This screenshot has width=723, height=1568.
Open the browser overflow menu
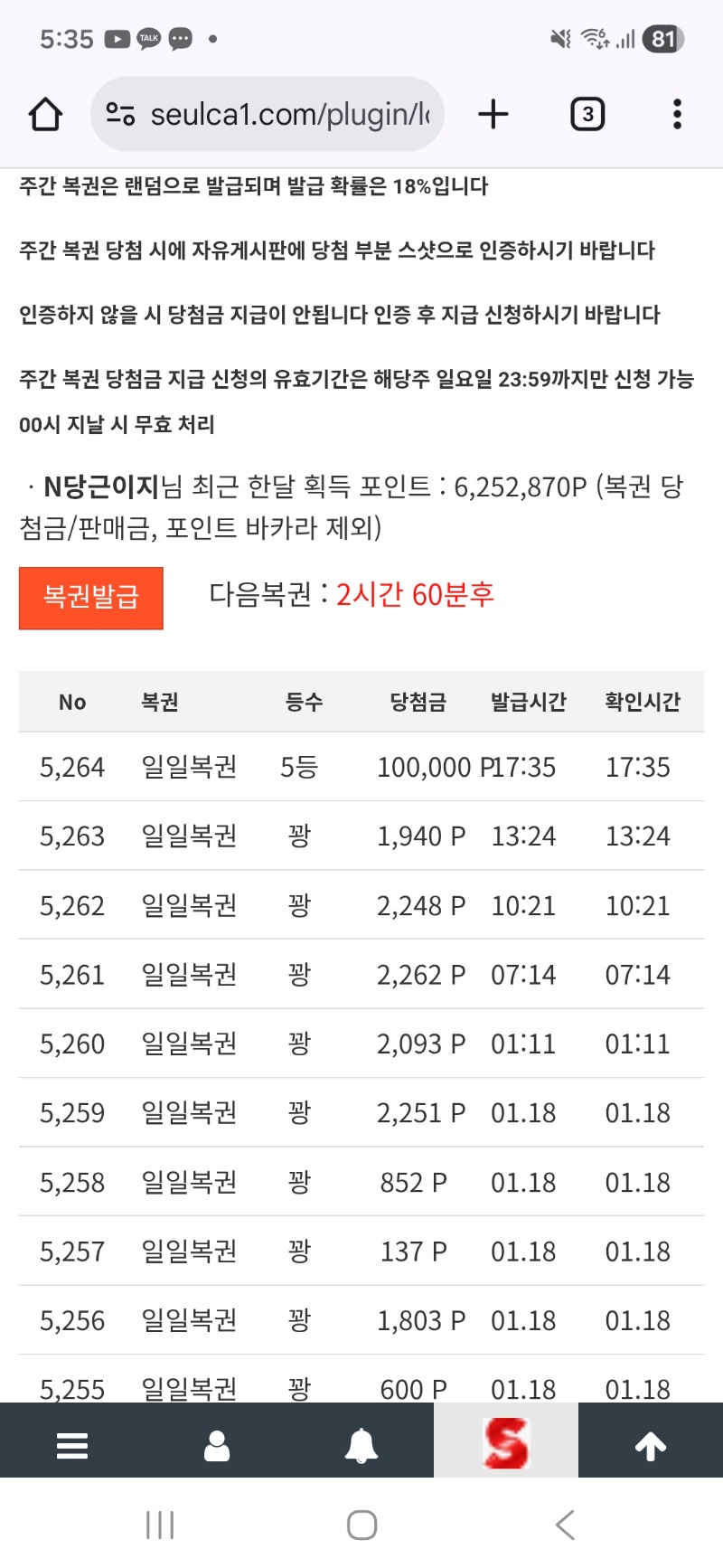(677, 115)
